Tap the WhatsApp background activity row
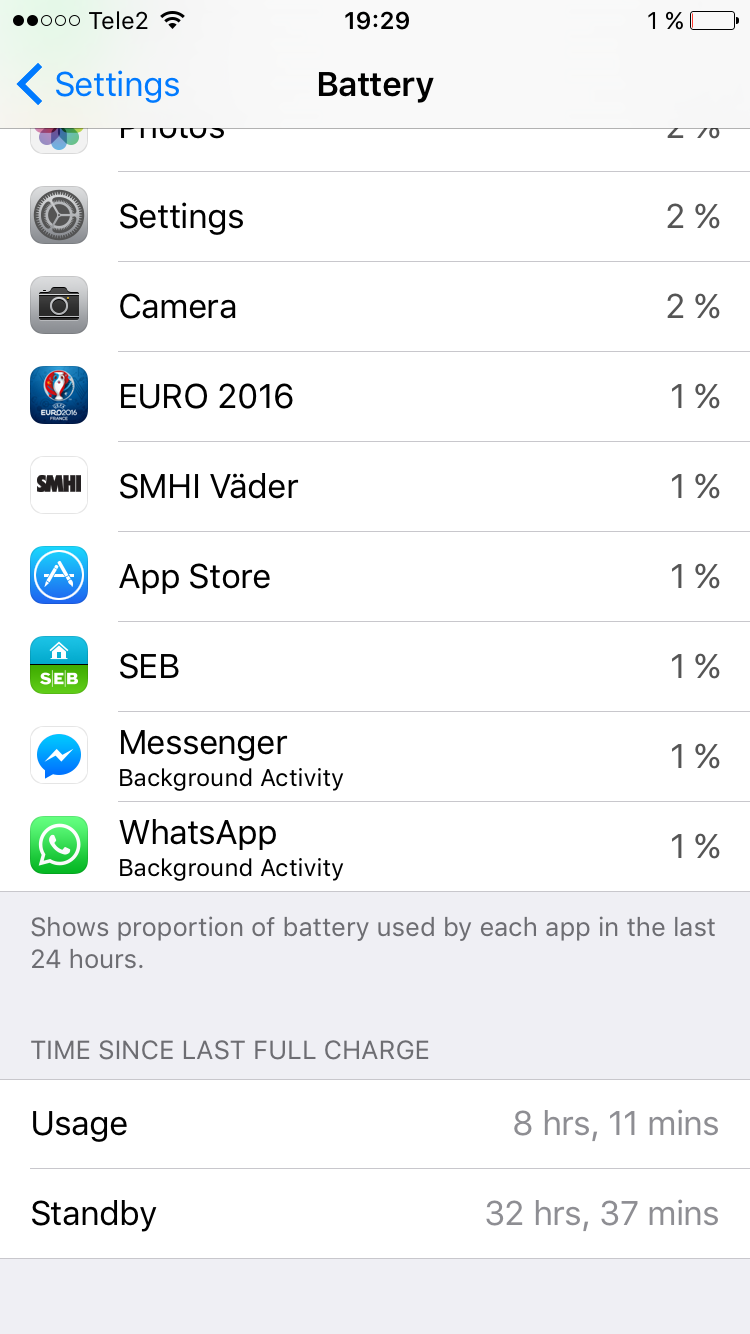The height and width of the screenshot is (1334, 750). tap(375, 847)
